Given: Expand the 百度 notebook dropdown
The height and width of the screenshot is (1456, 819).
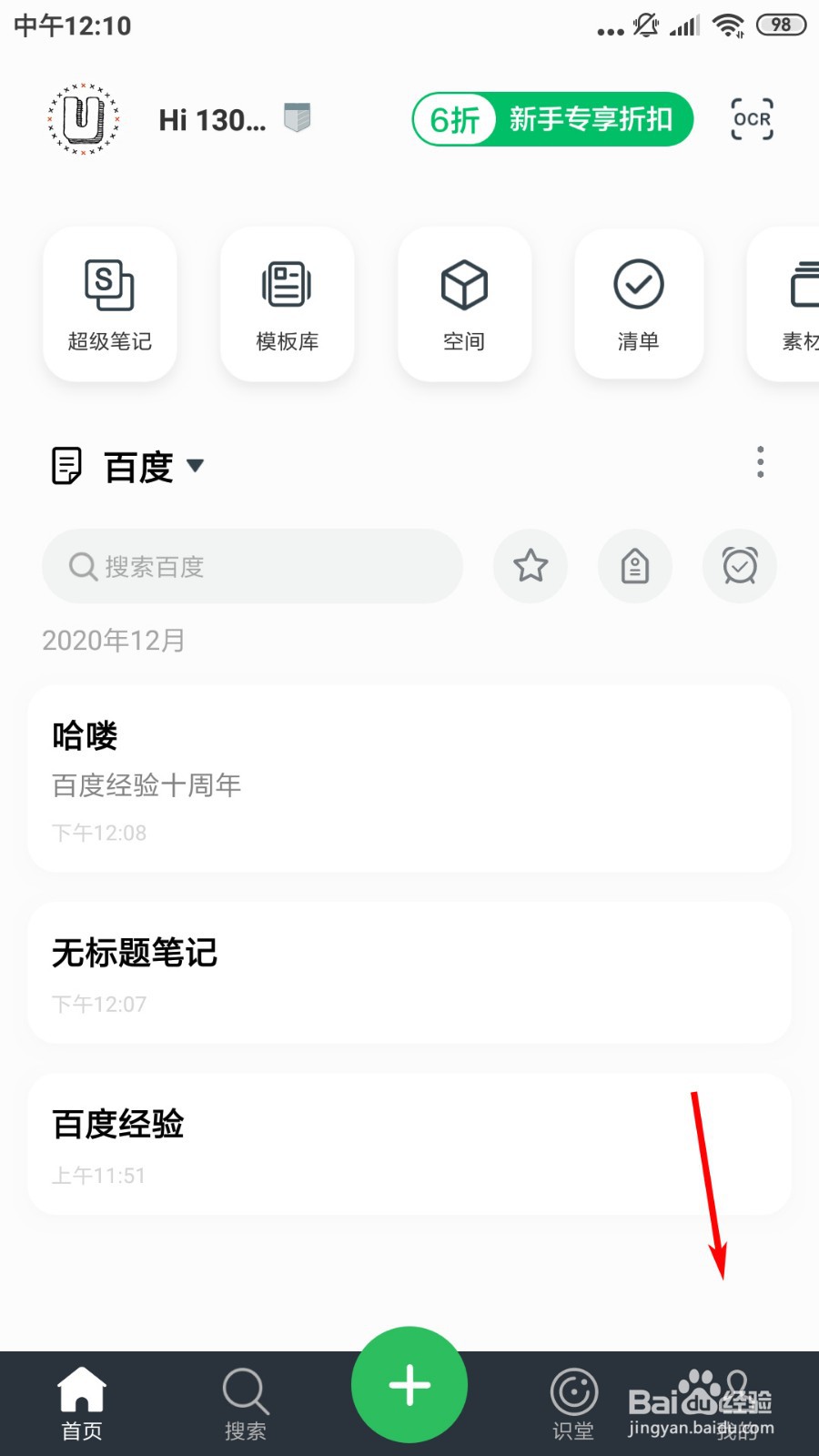Looking at the screenshot, I should coord(196,466).
